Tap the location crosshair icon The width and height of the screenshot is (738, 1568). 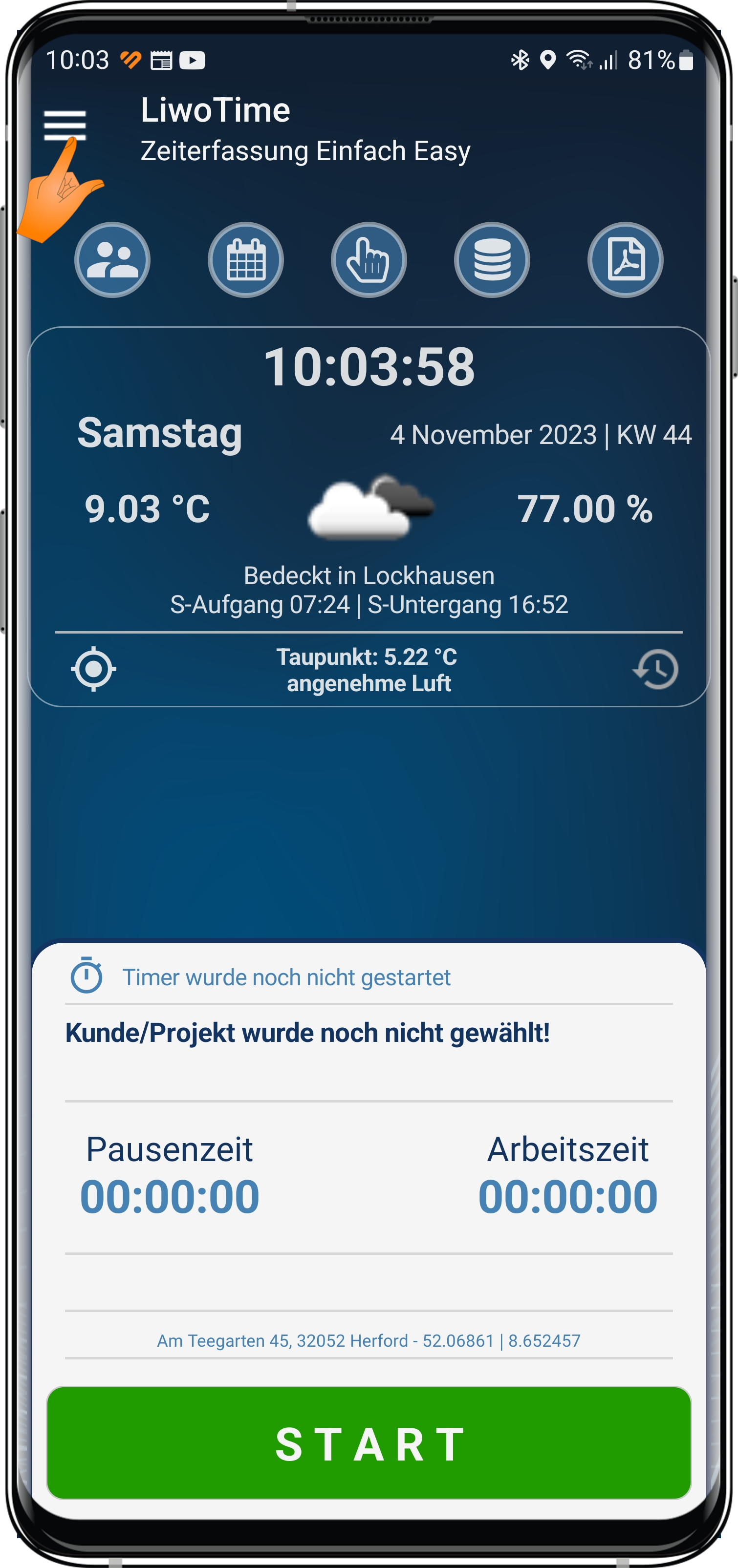pyautogui.click(x=94, y=669)
